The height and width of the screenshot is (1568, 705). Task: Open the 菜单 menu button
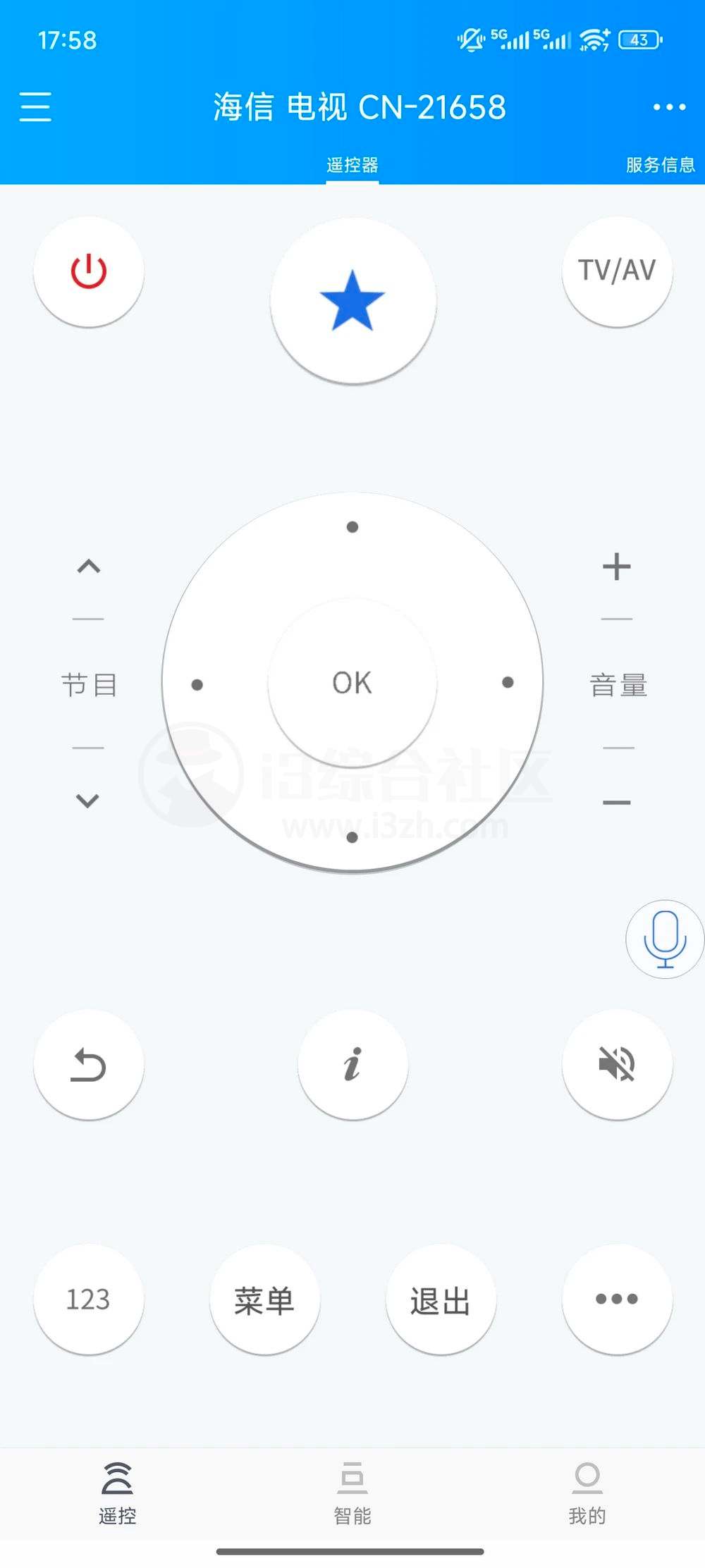tap(264, 1300)
